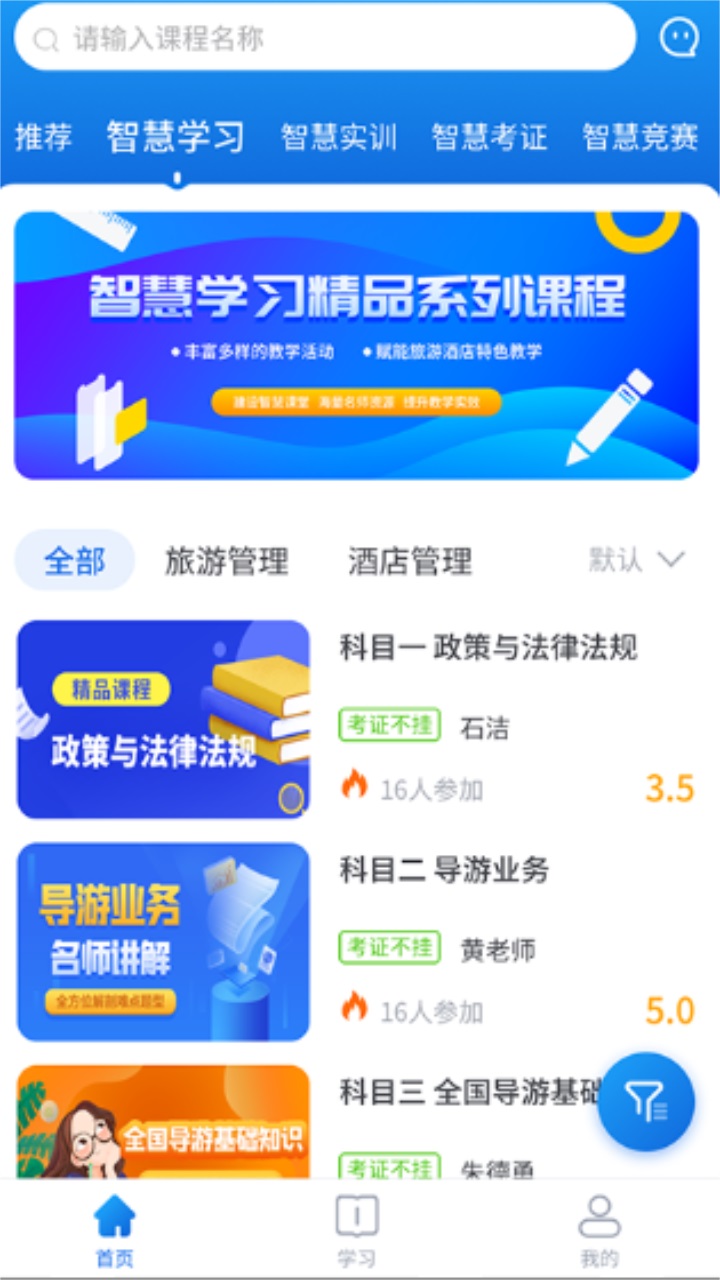Go to the 首页 tab

click(114, 1231)
